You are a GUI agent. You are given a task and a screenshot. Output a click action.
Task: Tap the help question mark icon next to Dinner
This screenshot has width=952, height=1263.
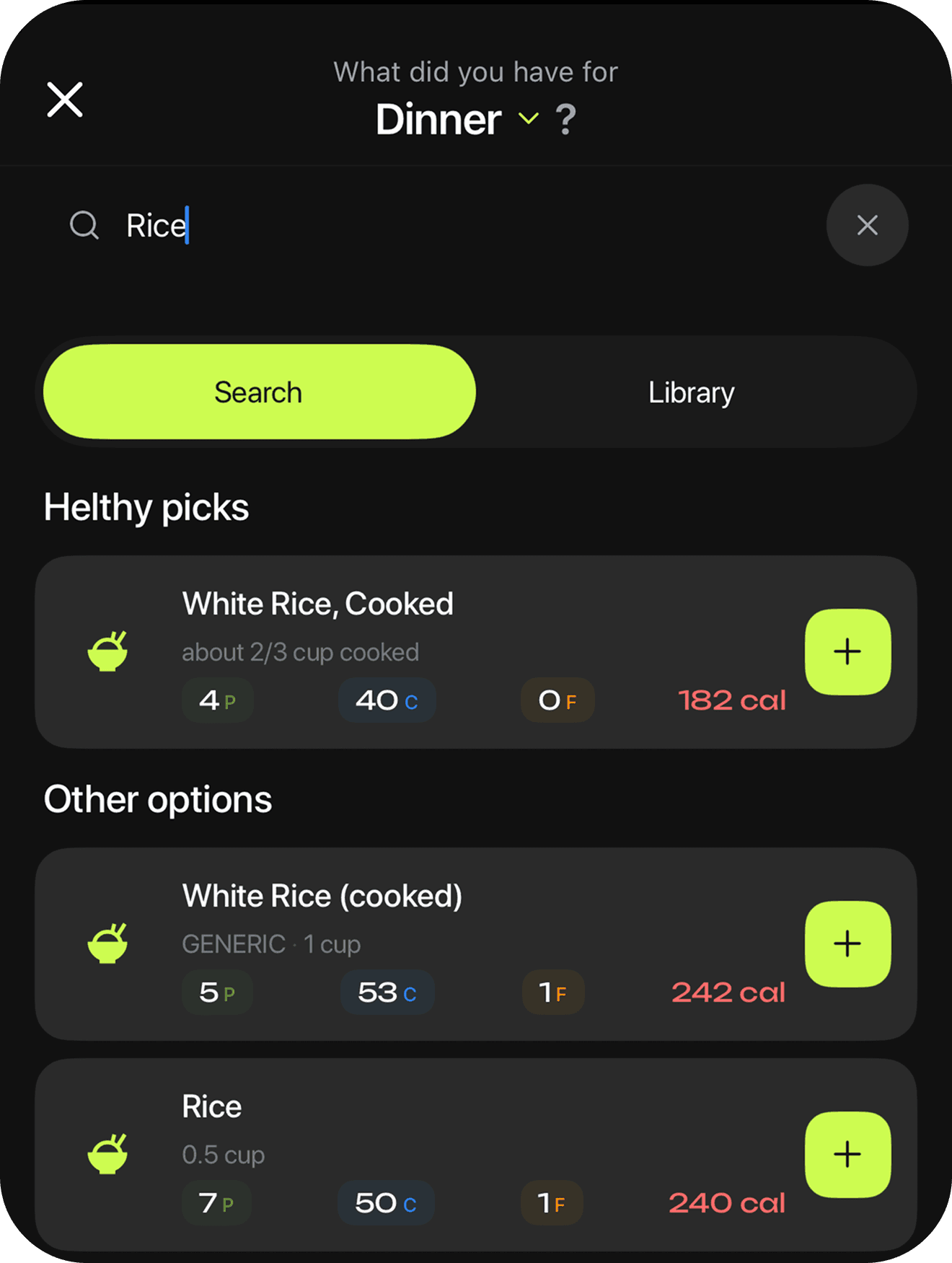pyautogui.click(x=565, y=118)
